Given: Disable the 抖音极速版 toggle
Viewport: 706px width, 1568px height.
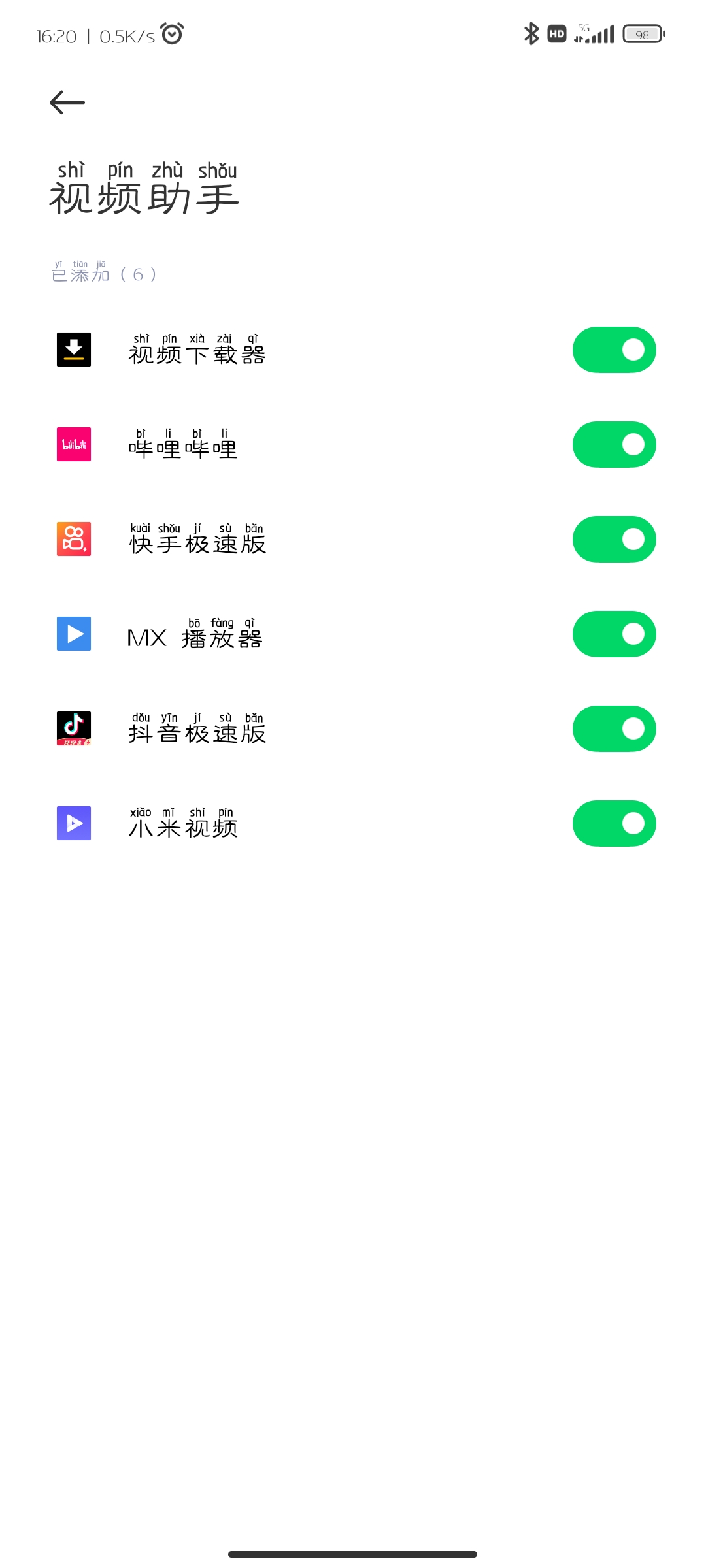Looking at the screenshot, I should 614,728.
